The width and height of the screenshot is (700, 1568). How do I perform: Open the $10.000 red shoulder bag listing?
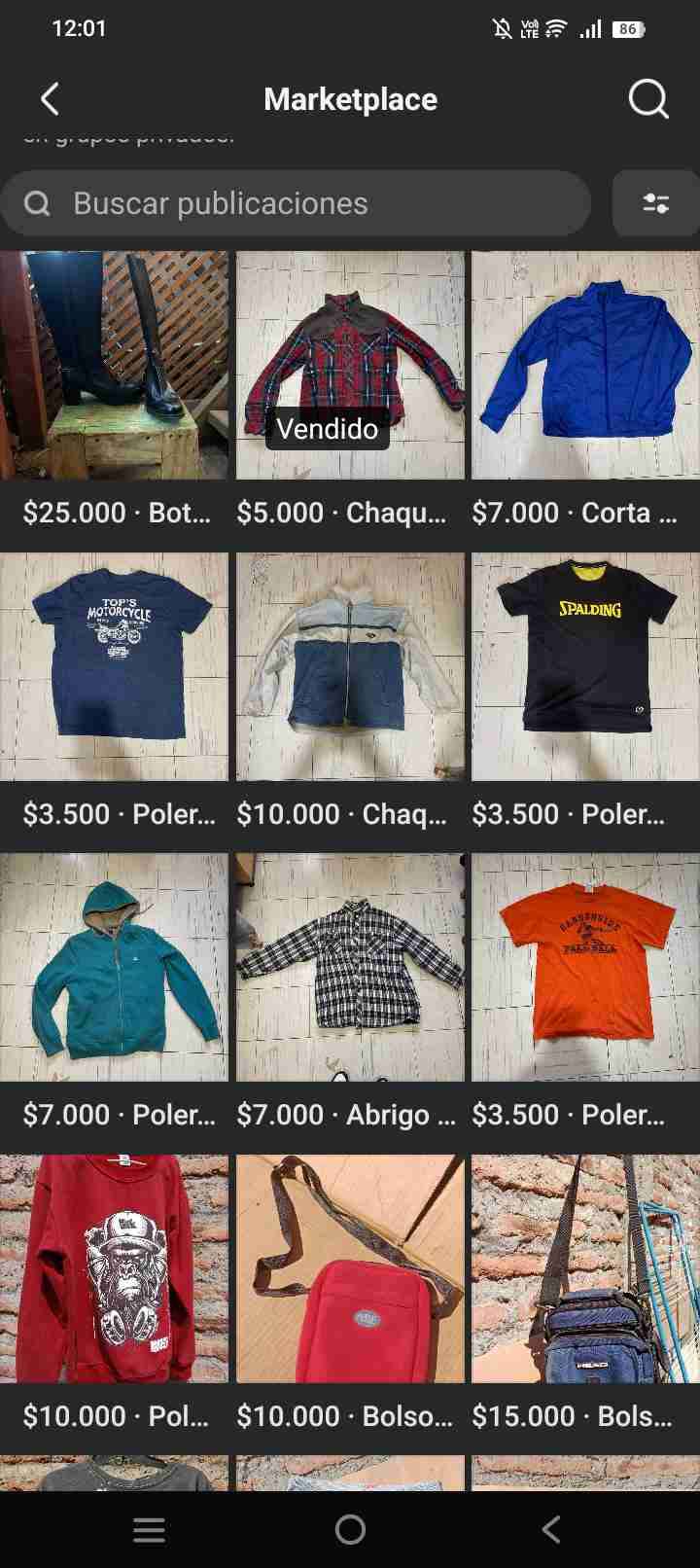[x=350, y=1268]
